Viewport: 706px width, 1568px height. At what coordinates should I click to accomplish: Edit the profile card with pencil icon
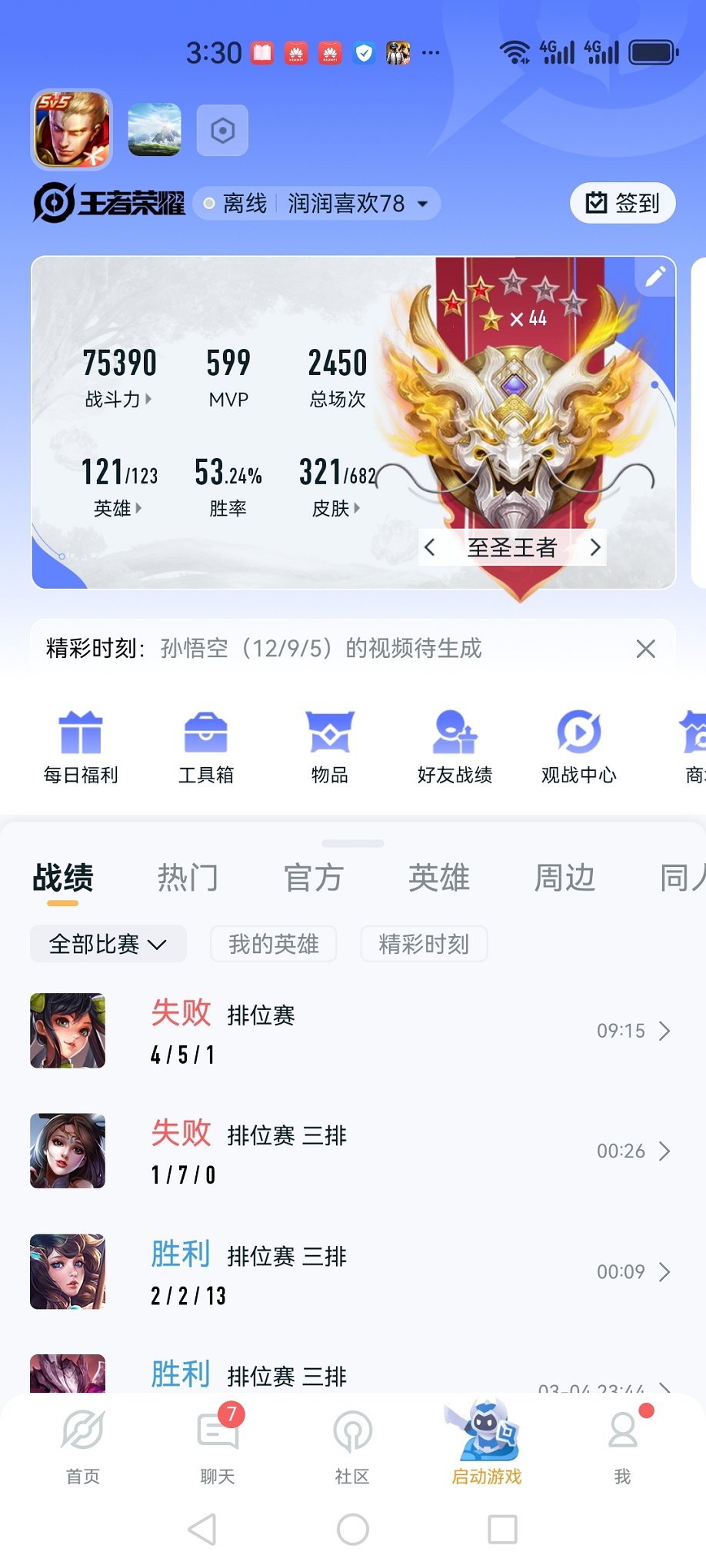pyautogui.click(x=655, y=277)
